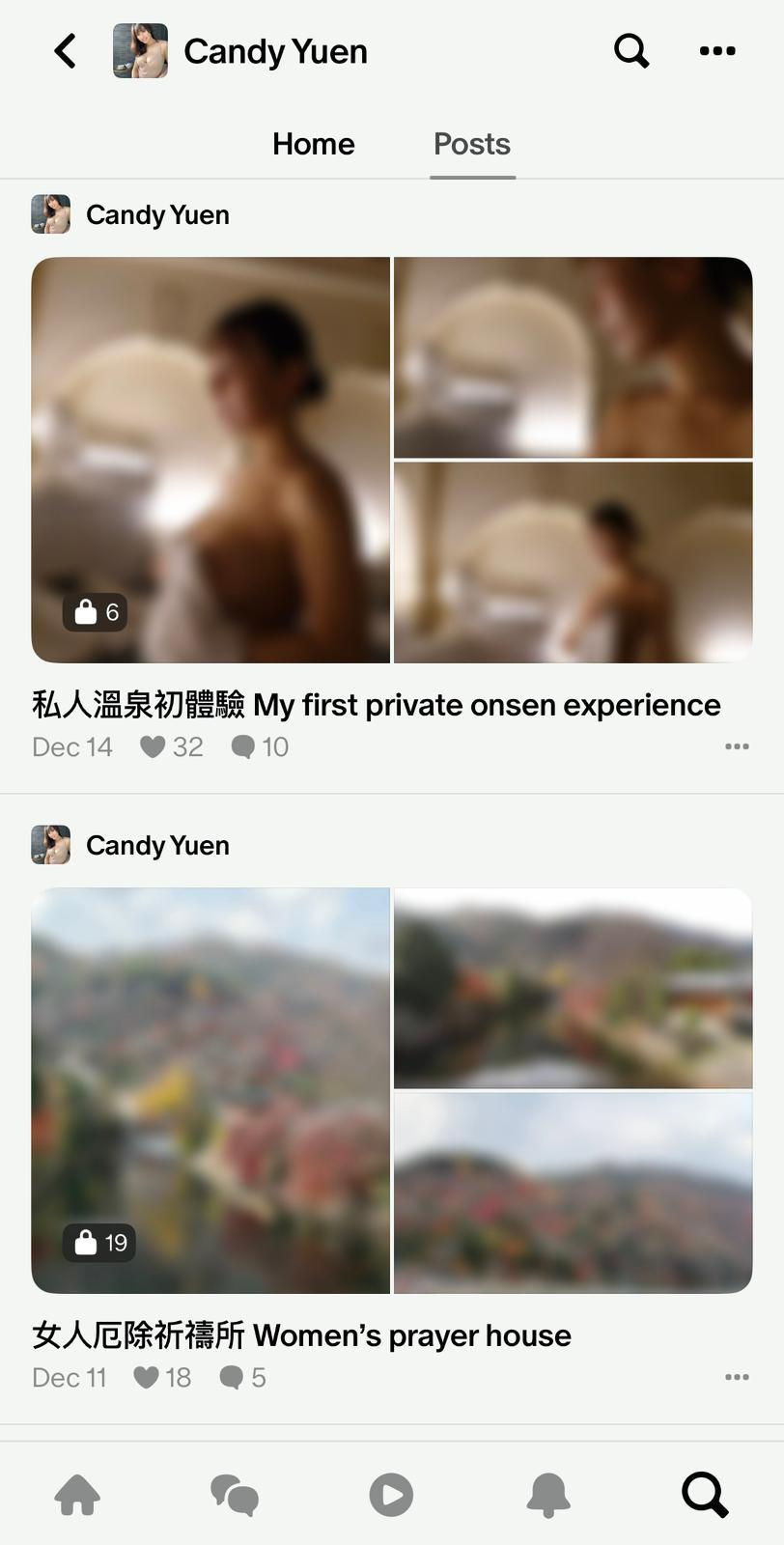Open options menu on the Dec 11 post

tap(737, 1377)
